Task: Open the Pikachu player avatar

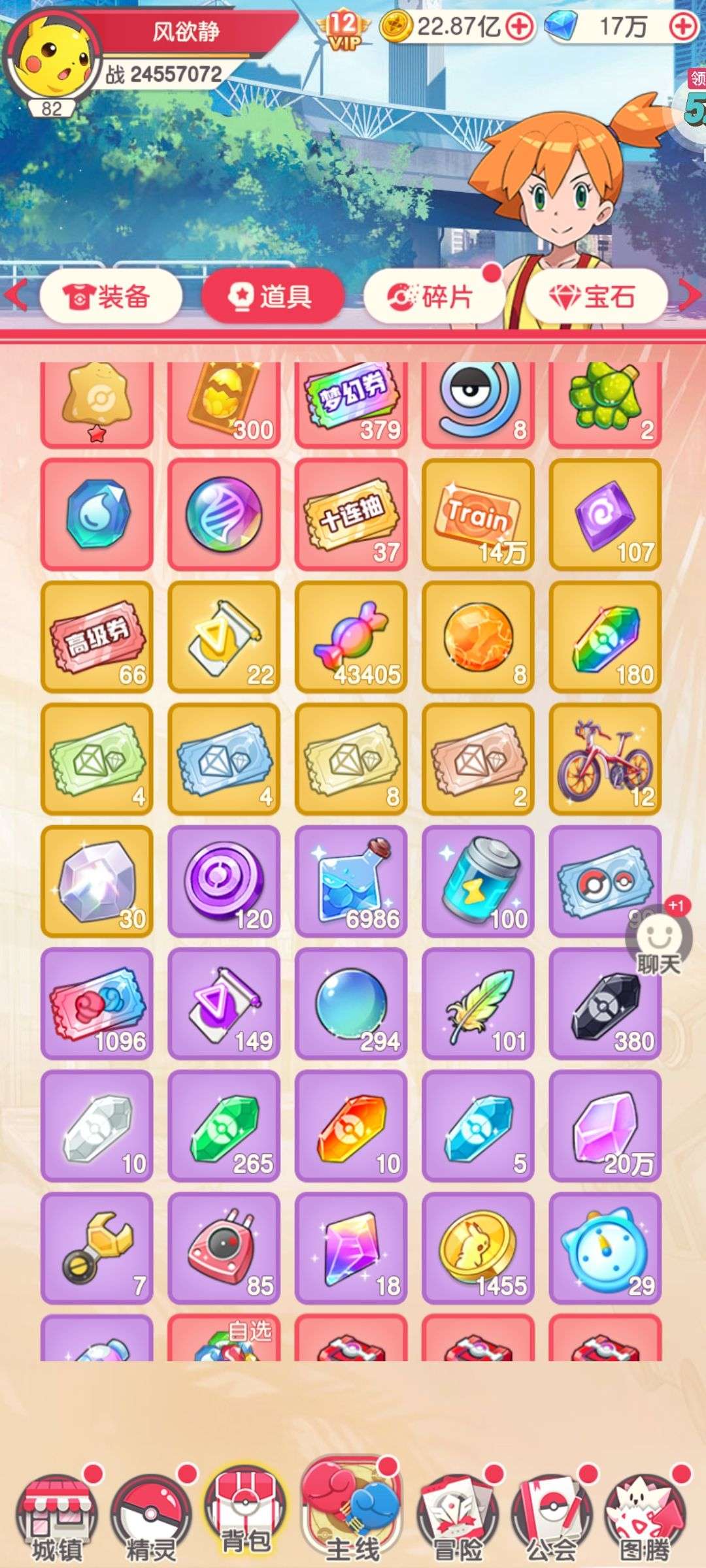Action: (51, 60)
